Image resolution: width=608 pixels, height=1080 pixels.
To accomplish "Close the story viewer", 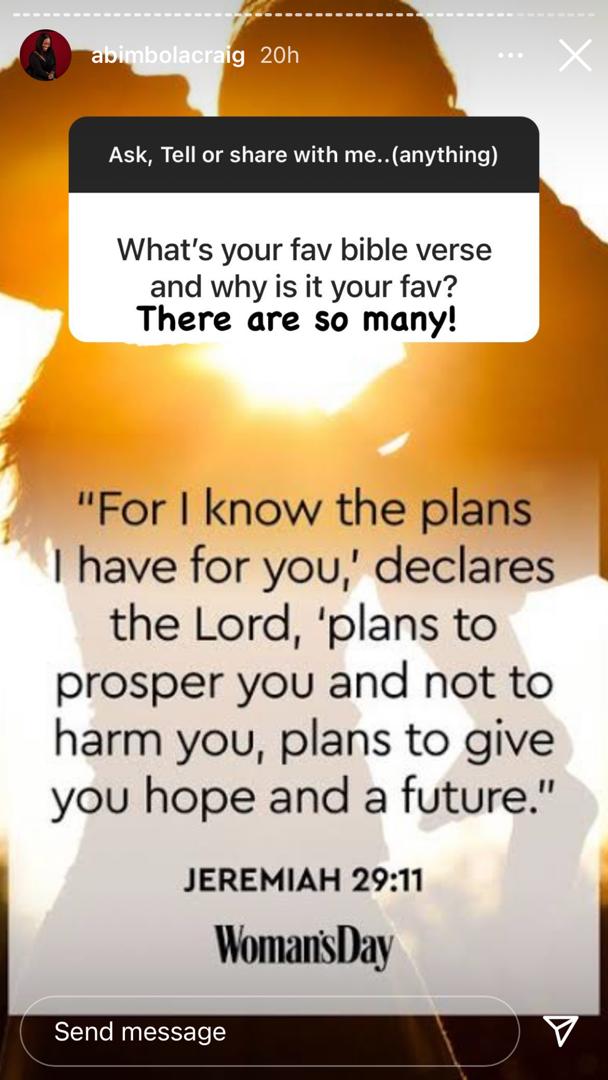I will (x=575, y=56).
